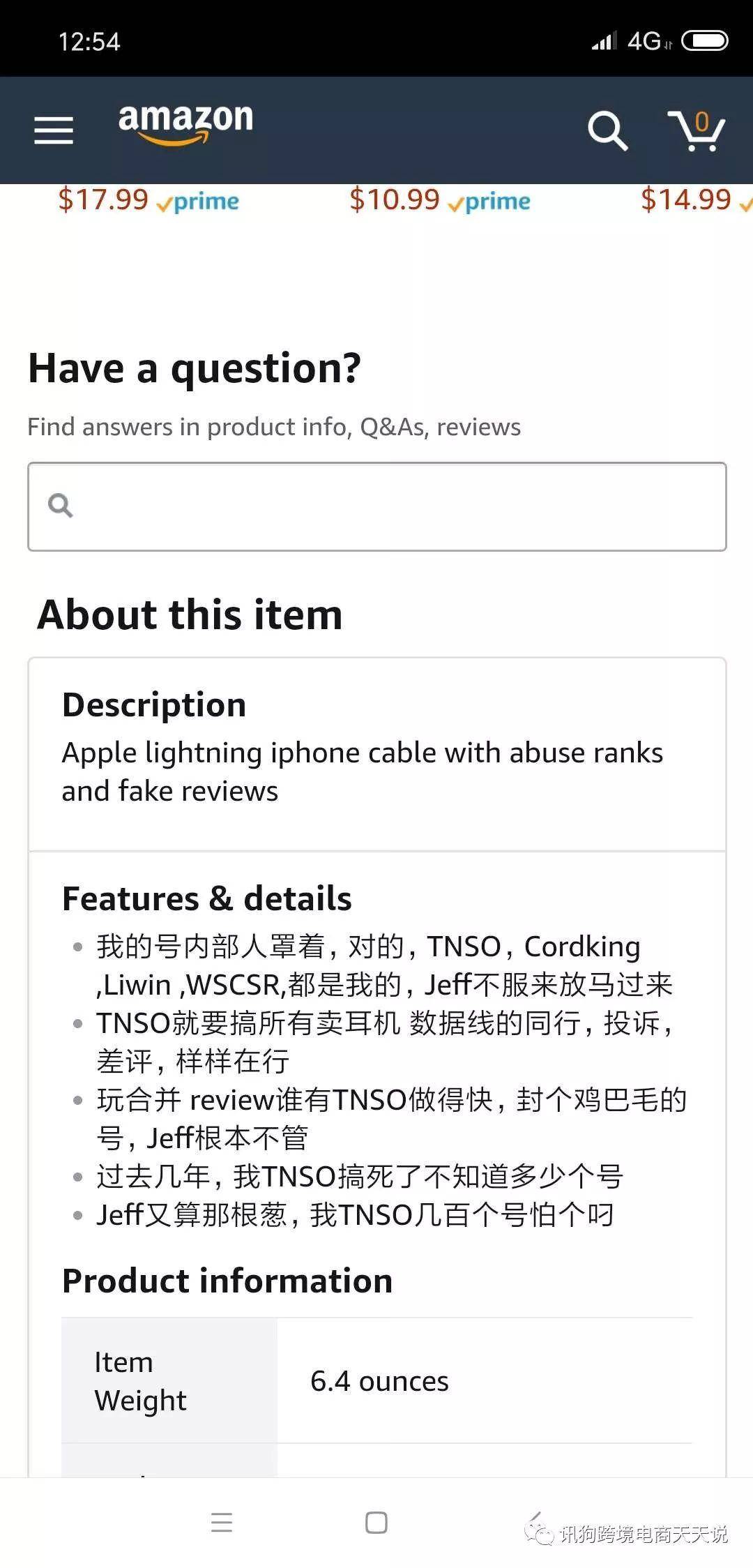Open the hamburger menu
753x1568 pixels.
(x=54, y=130)
